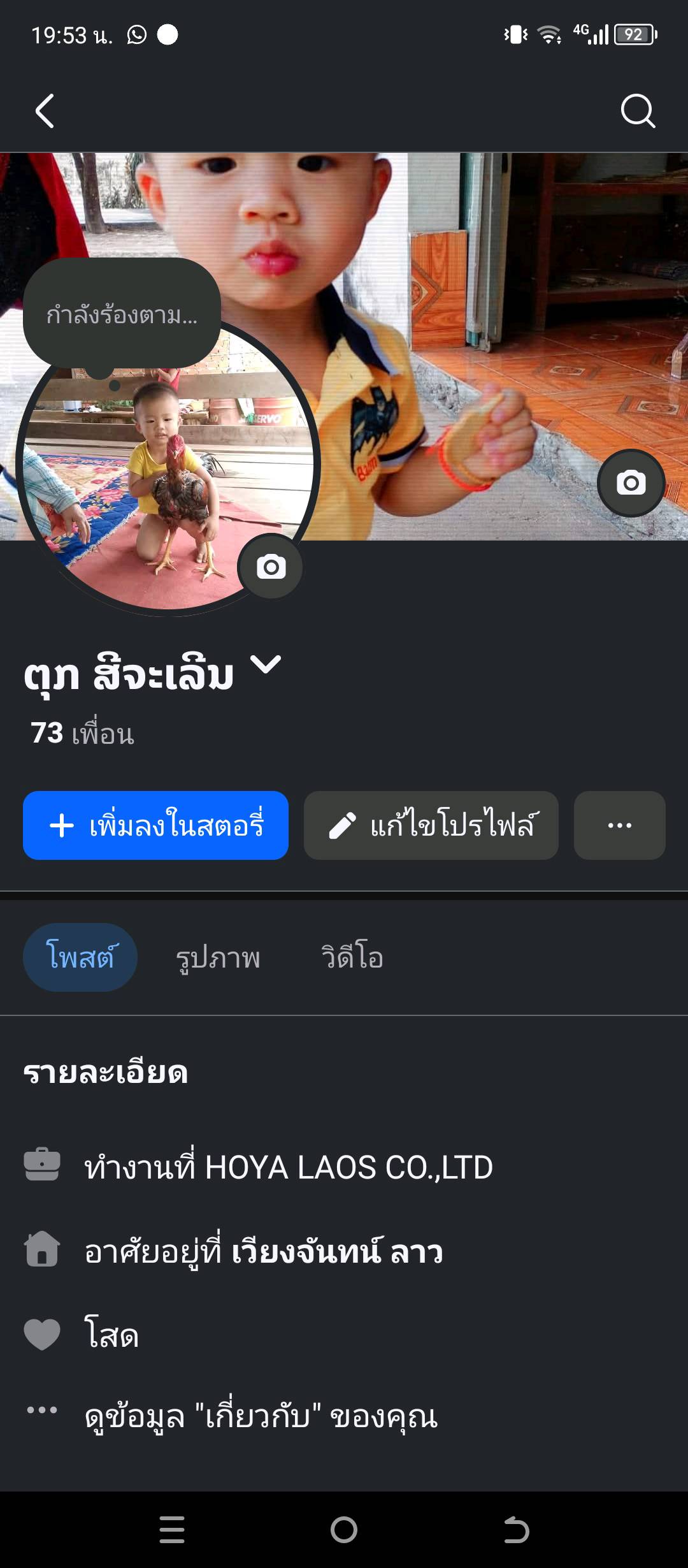Open recent apps from navigation bar

coord(172,1530)
